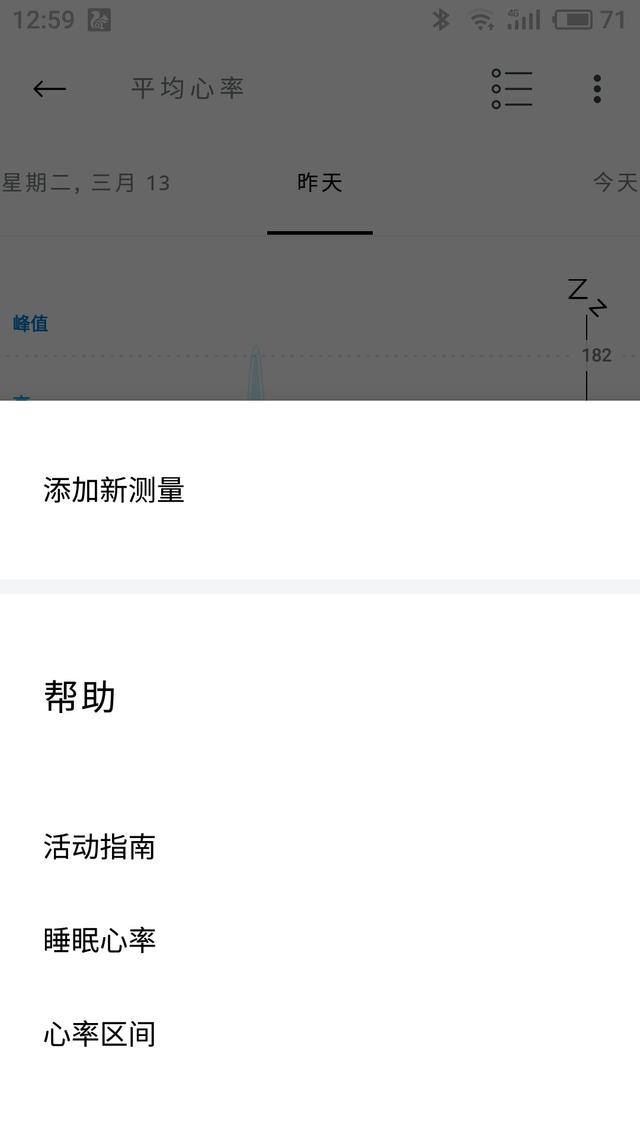Switch to the 星期二, 三月 13 tab
The height and width of the screenshot is (1138, 640).
coord(86,182)
